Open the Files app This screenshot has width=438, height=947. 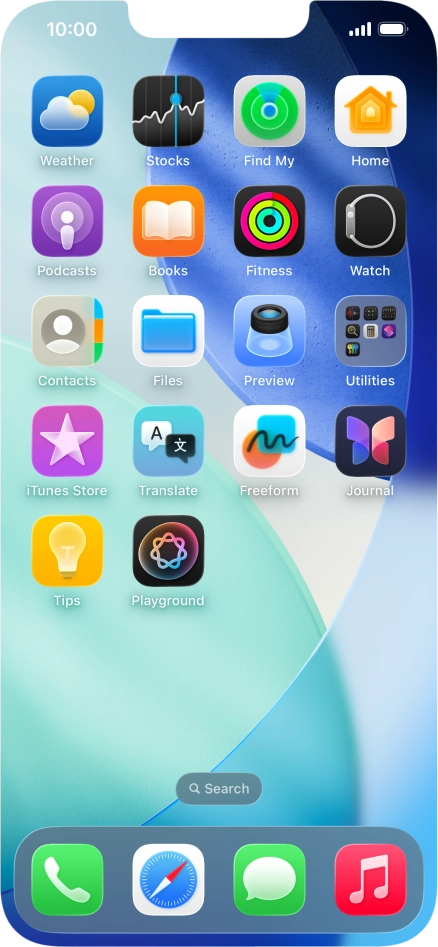(168, 331)
